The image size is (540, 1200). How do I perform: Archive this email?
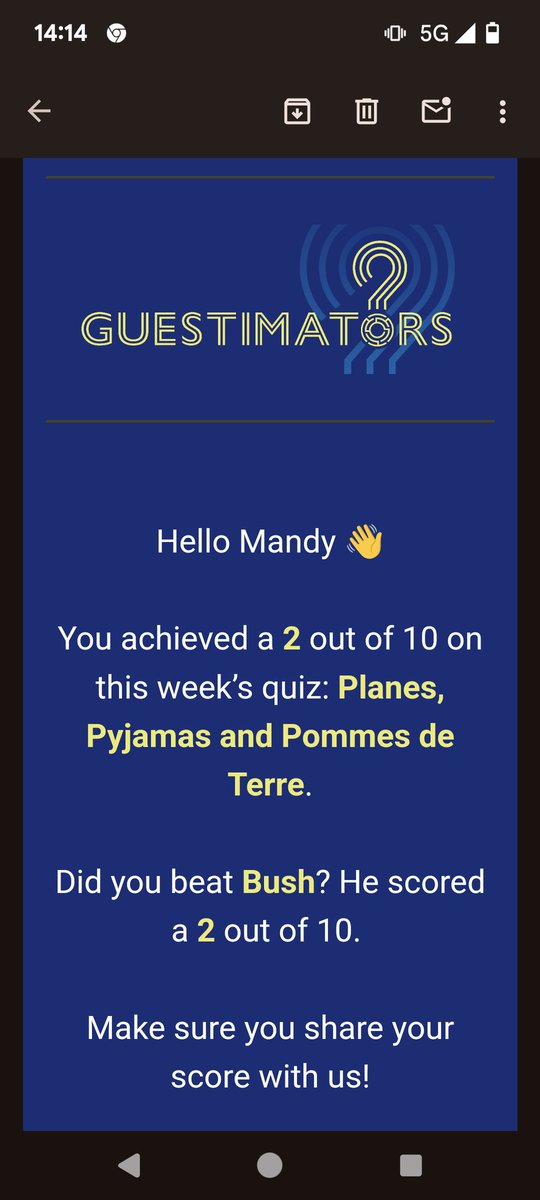pos(297,112)
